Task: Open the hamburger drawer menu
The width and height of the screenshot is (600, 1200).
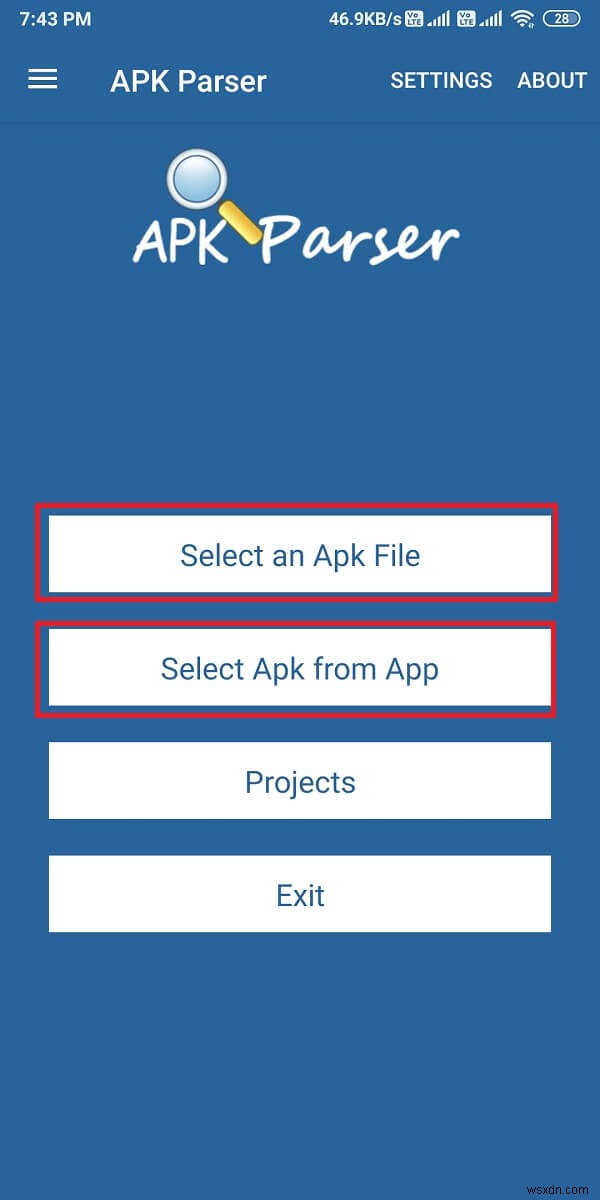Action: pyautogui.click(x=42, y=80)
